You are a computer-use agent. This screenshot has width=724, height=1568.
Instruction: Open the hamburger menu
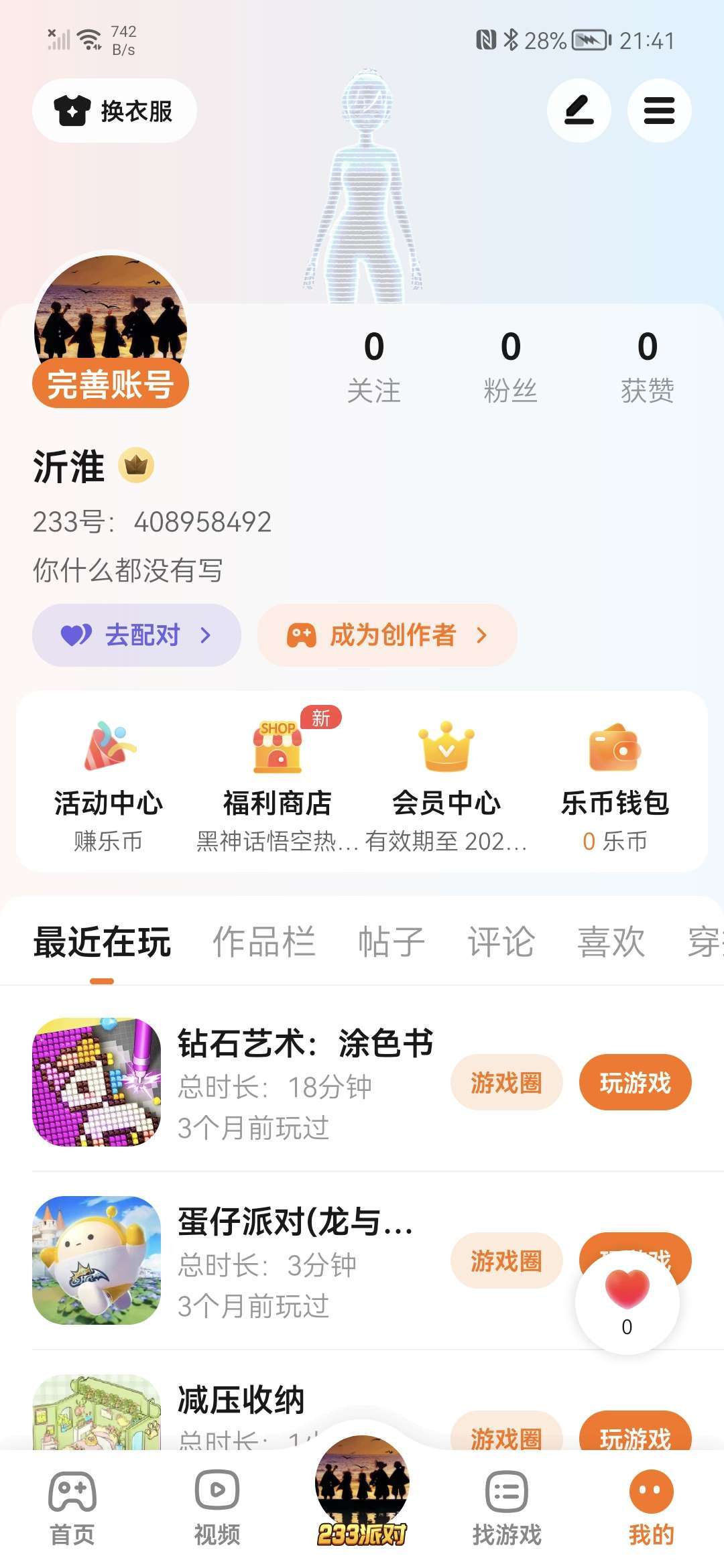pos(659,111)
